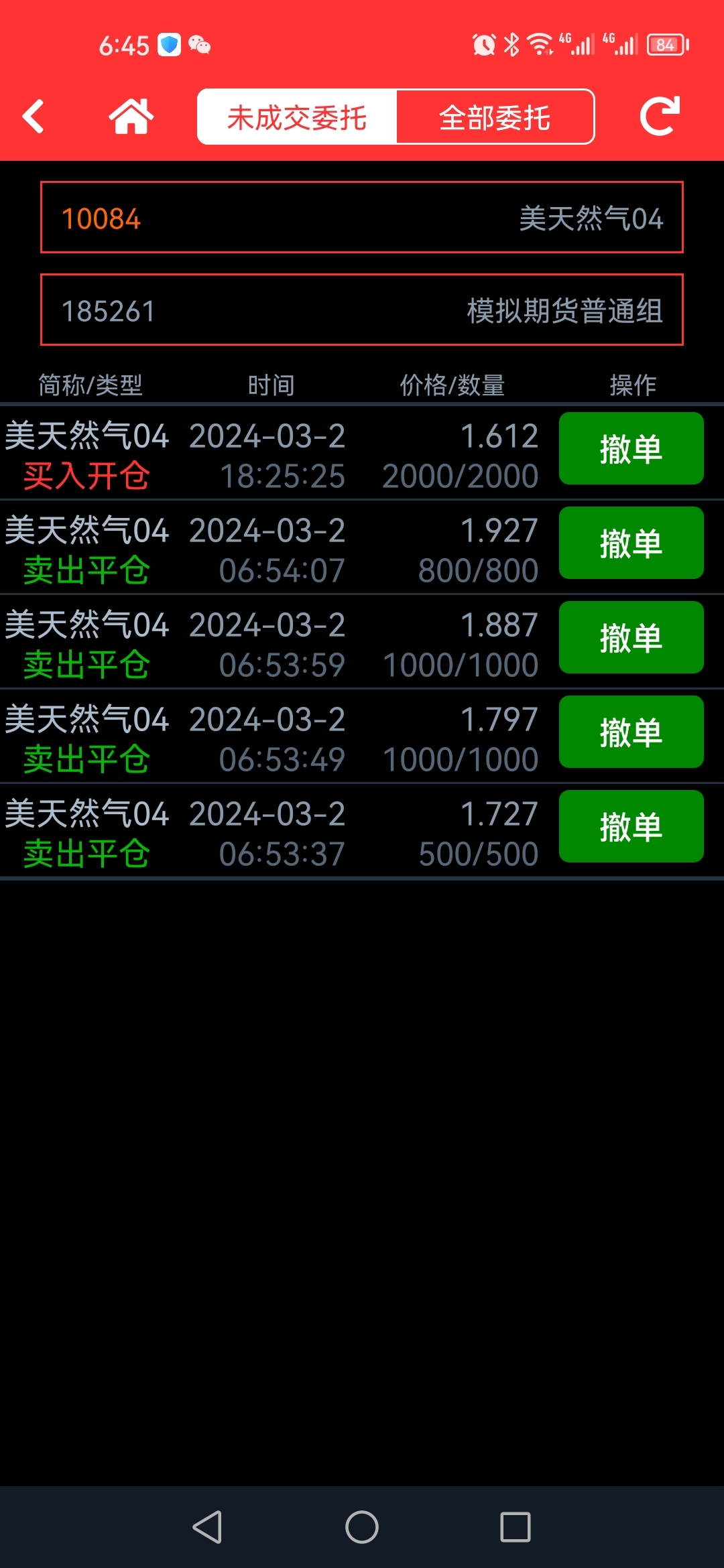Cancel the 买入开仓 order at 1.612

(x=631, y=448)
